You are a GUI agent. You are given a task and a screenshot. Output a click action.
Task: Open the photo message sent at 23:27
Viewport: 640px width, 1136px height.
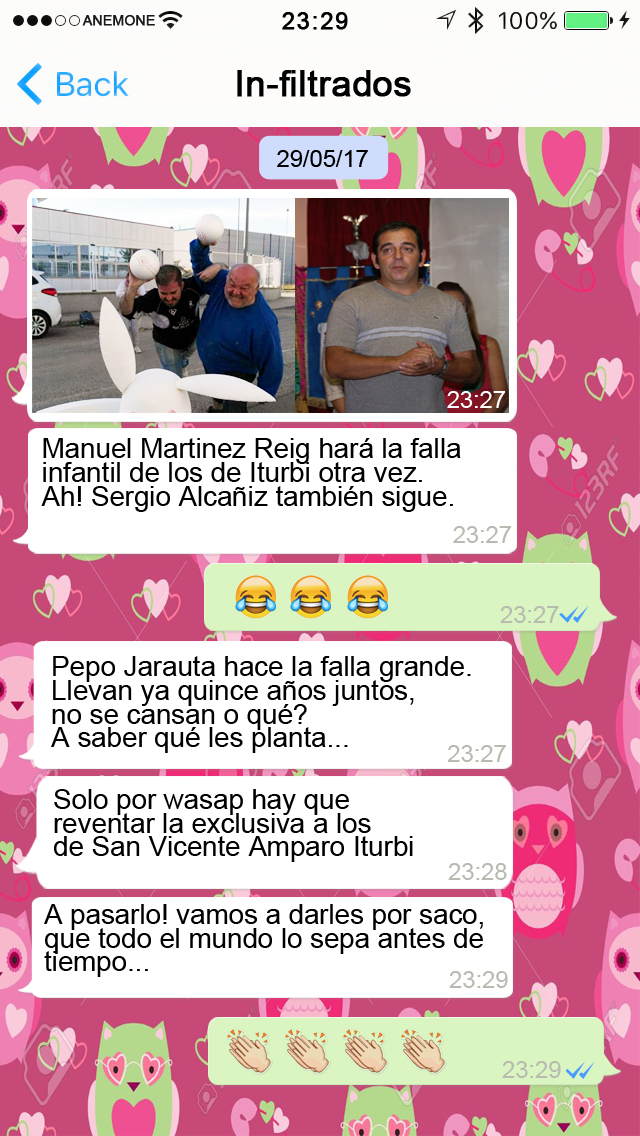tap(271, 305)
